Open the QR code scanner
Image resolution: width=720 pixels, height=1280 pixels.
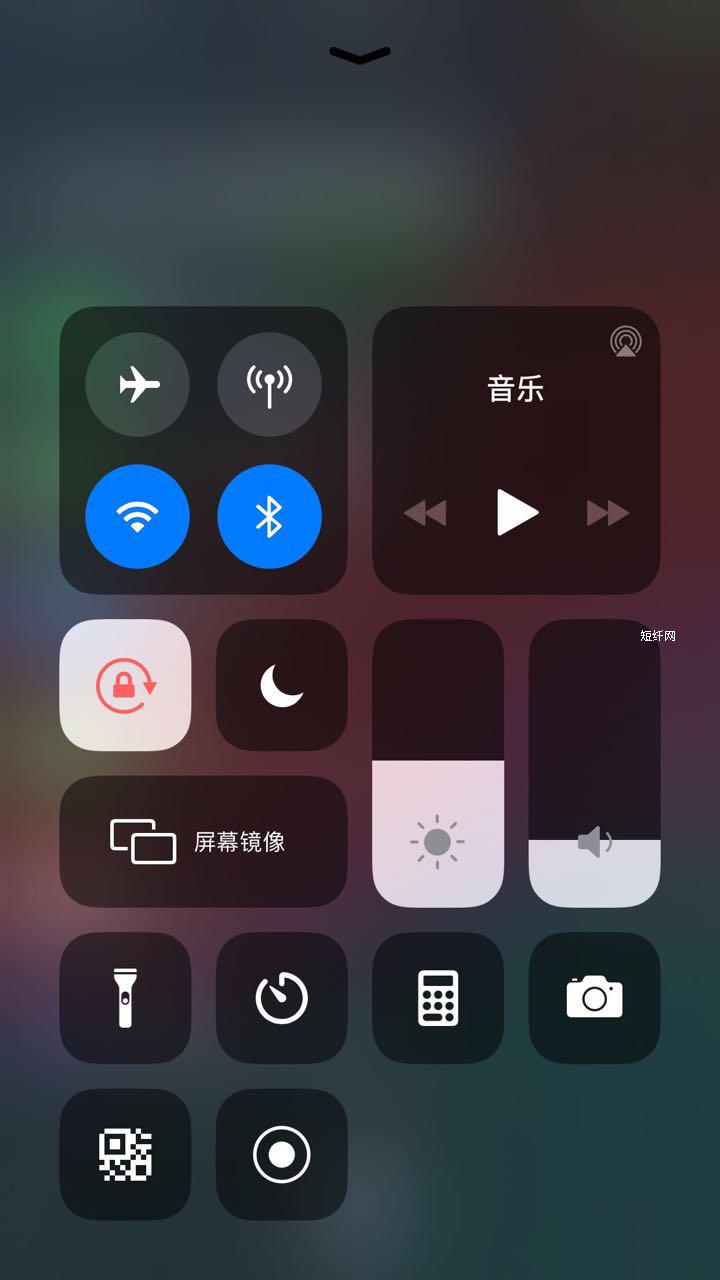tap(125, 1154)
